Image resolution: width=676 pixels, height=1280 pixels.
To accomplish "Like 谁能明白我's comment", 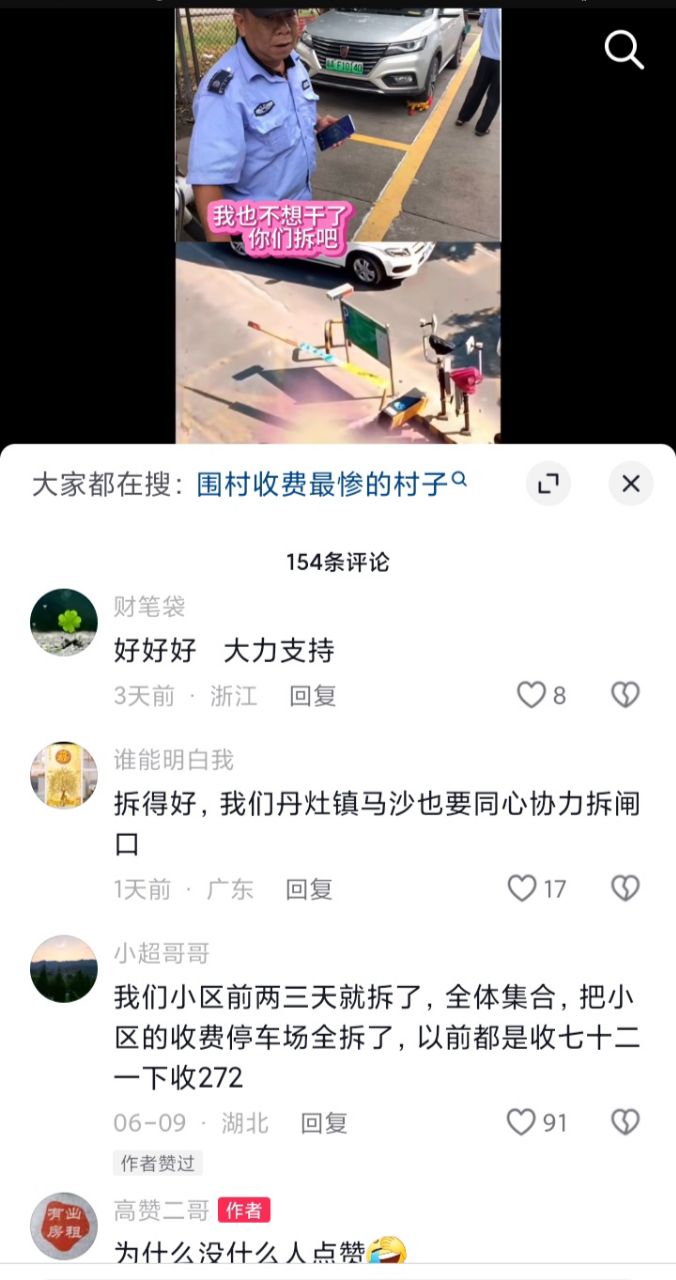I will (523, 888).
